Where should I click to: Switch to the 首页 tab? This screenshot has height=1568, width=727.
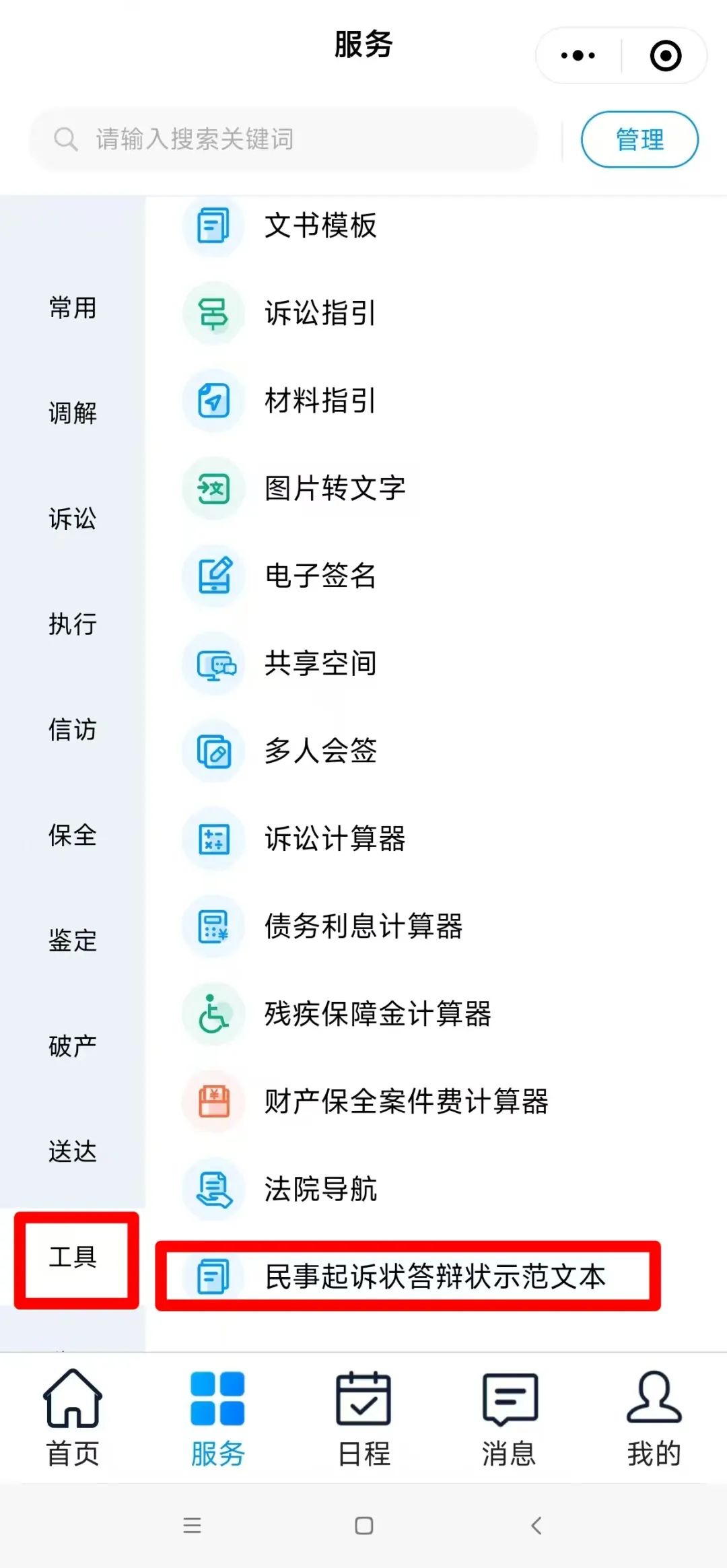(73, 1417)
